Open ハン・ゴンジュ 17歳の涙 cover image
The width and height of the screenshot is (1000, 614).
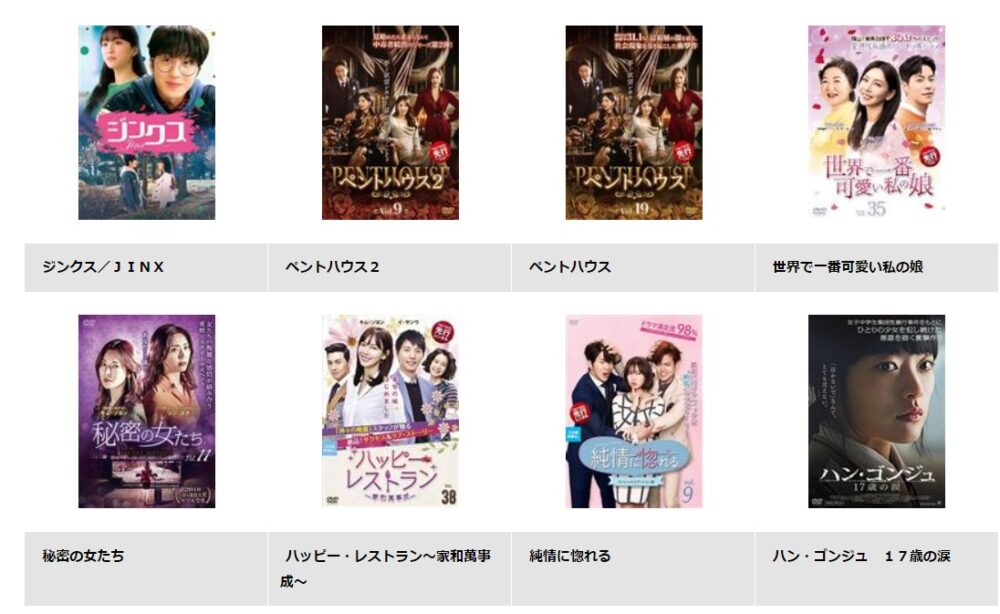tap(876, 411)
